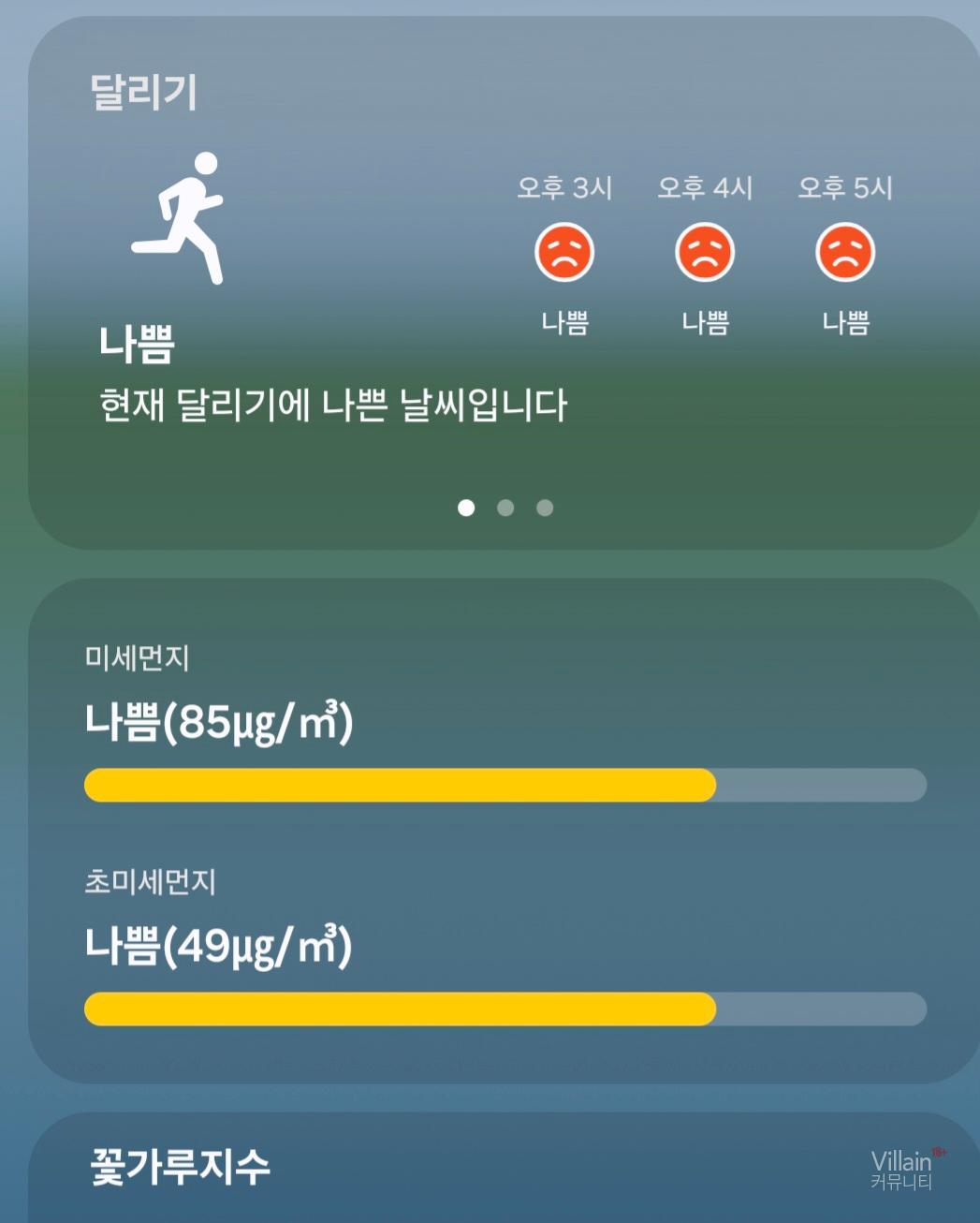This screenshot has height=1223, width=980.
Task: Jump to the last page indicator dot
Action: click(545, 508)
